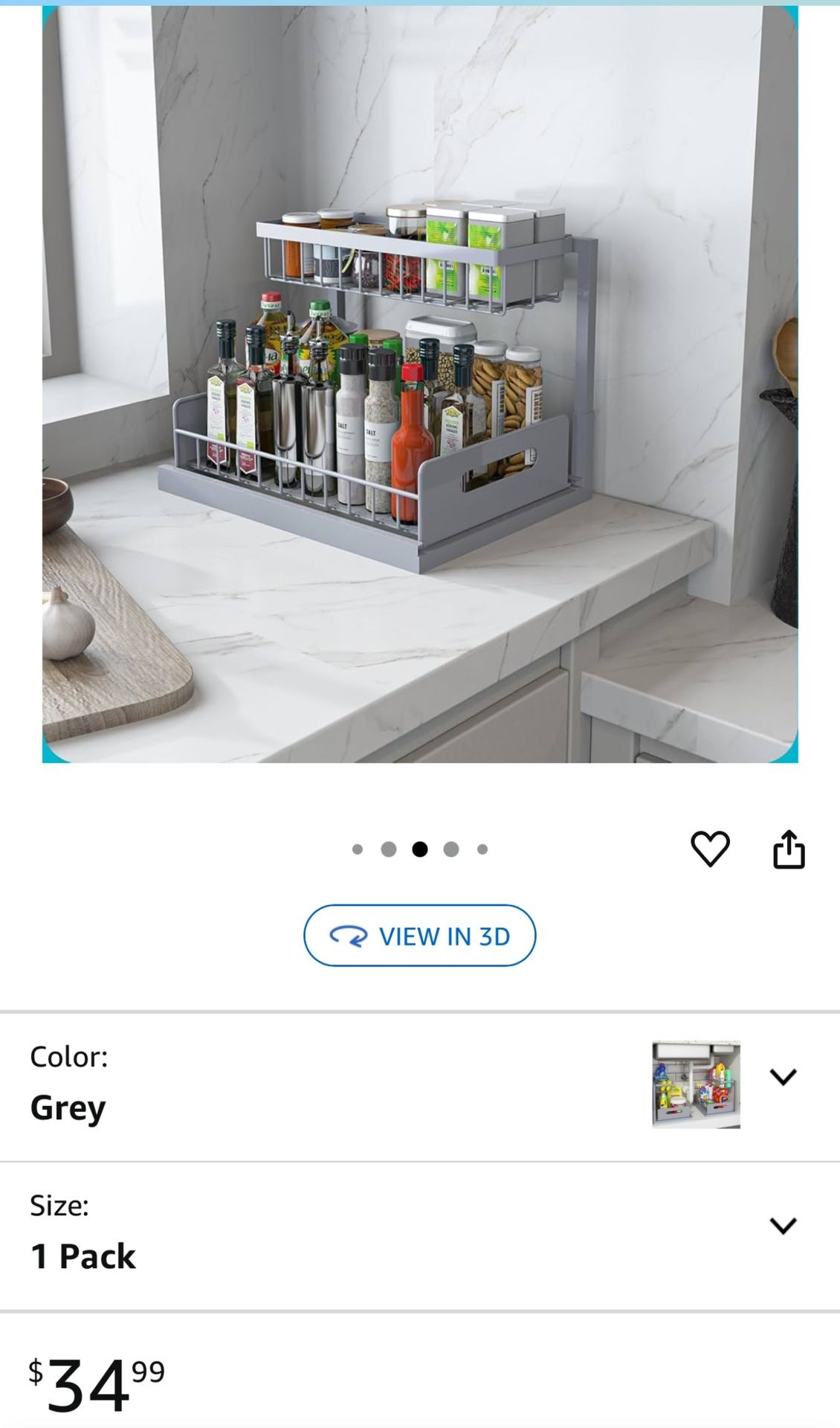Select the fourth carousel dot
840x1428 pixels.
(x=450, y=847)
